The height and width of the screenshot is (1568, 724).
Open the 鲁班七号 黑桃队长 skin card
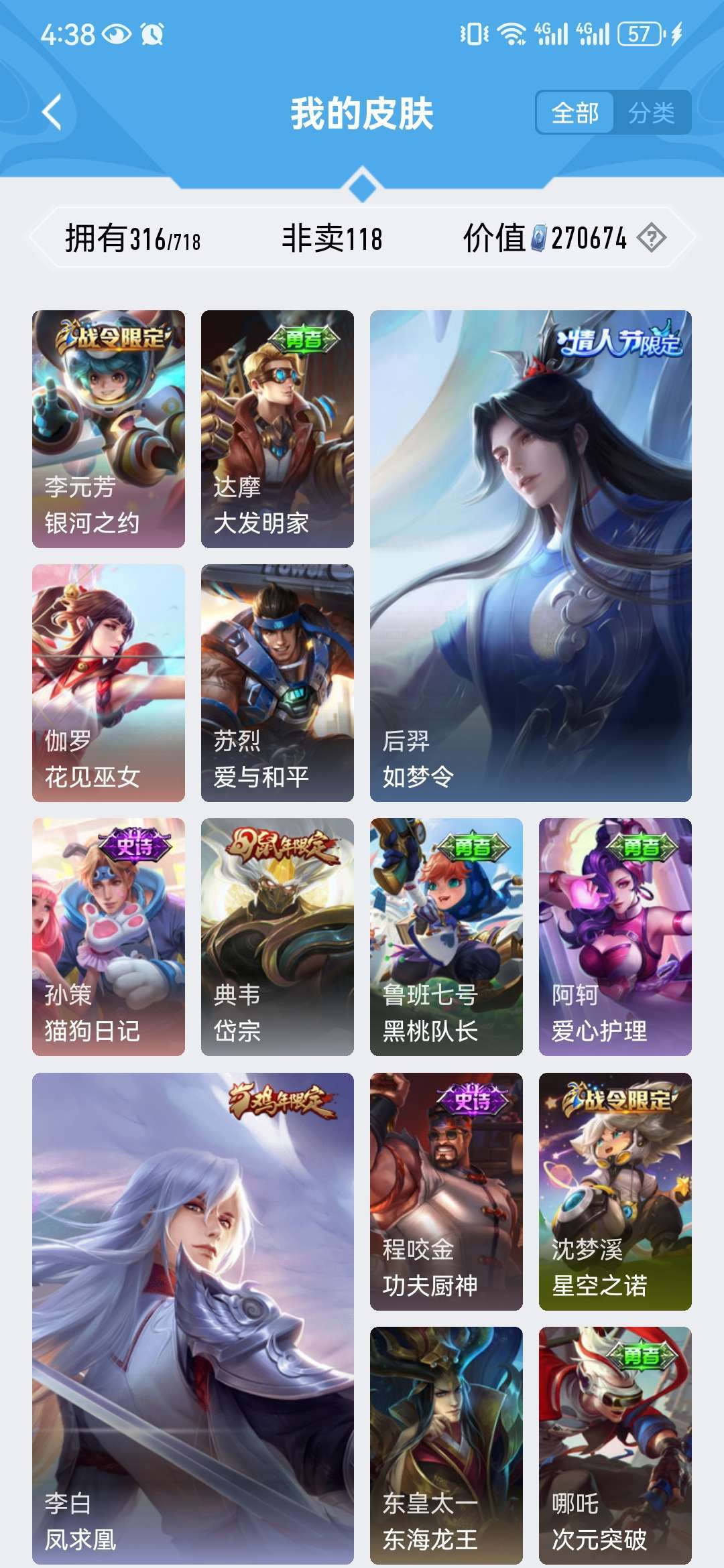click(x=446, y=937)
